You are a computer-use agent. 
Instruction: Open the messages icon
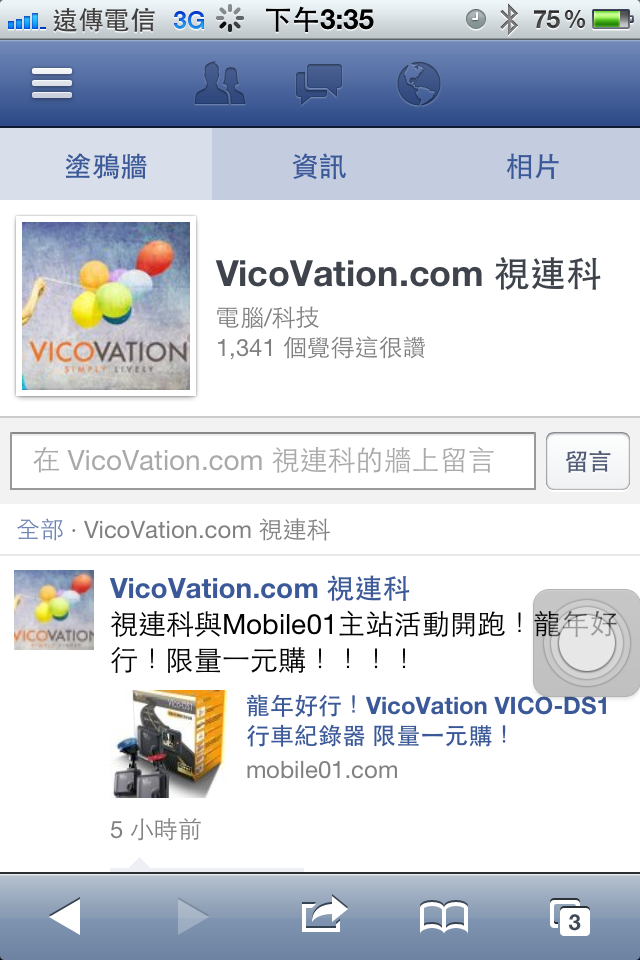319,84
